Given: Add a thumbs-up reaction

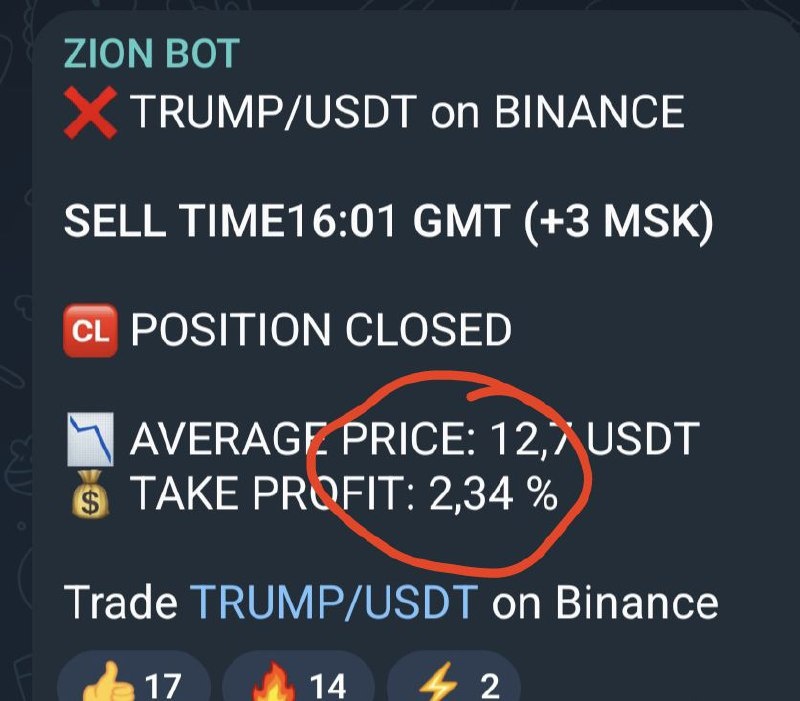Looking at the screenshot, I should coord(134,683).
